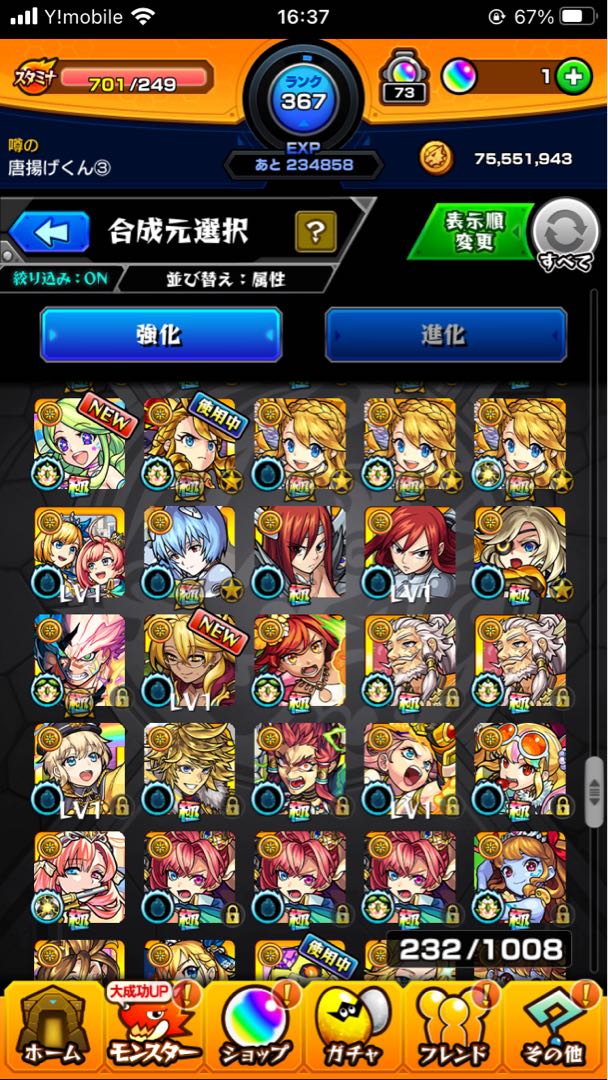Select the tile showing two girls together
Image resolution: width=608 pixels, height=1080 pixels.
80,554
